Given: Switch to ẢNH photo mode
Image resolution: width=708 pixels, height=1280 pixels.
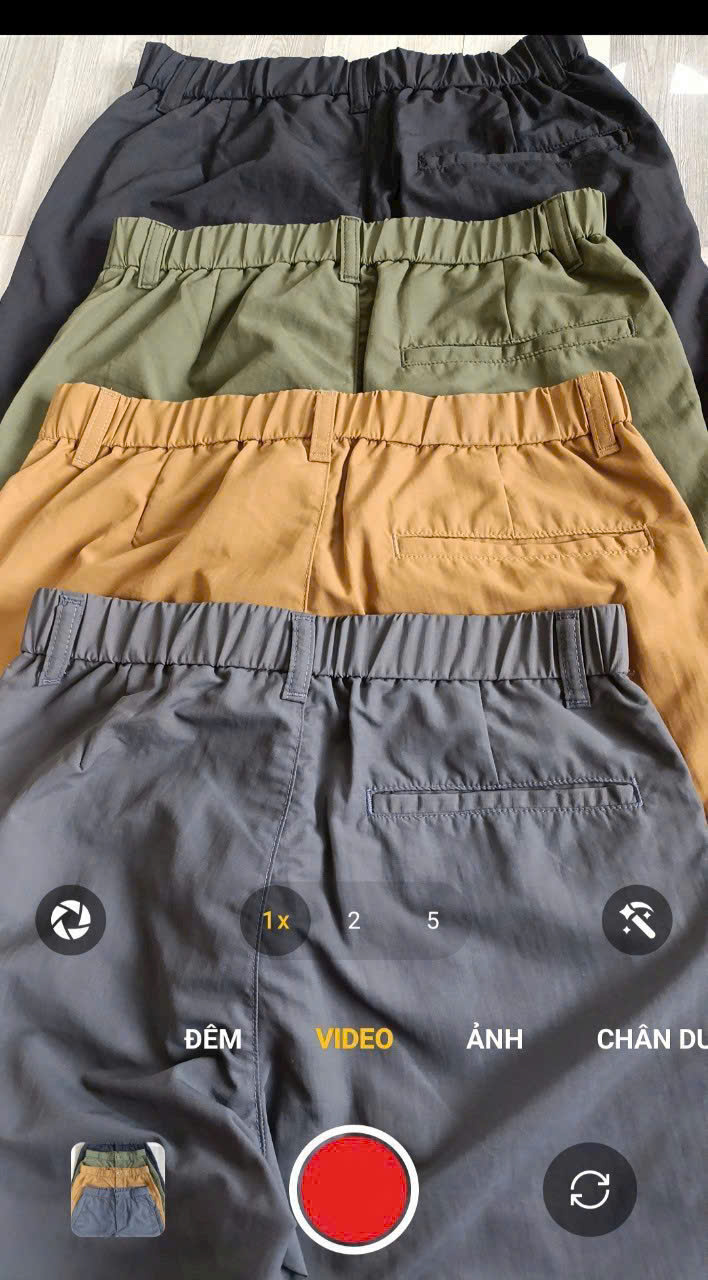Looking at the screenshot, I should click(x=495, y=1039).
